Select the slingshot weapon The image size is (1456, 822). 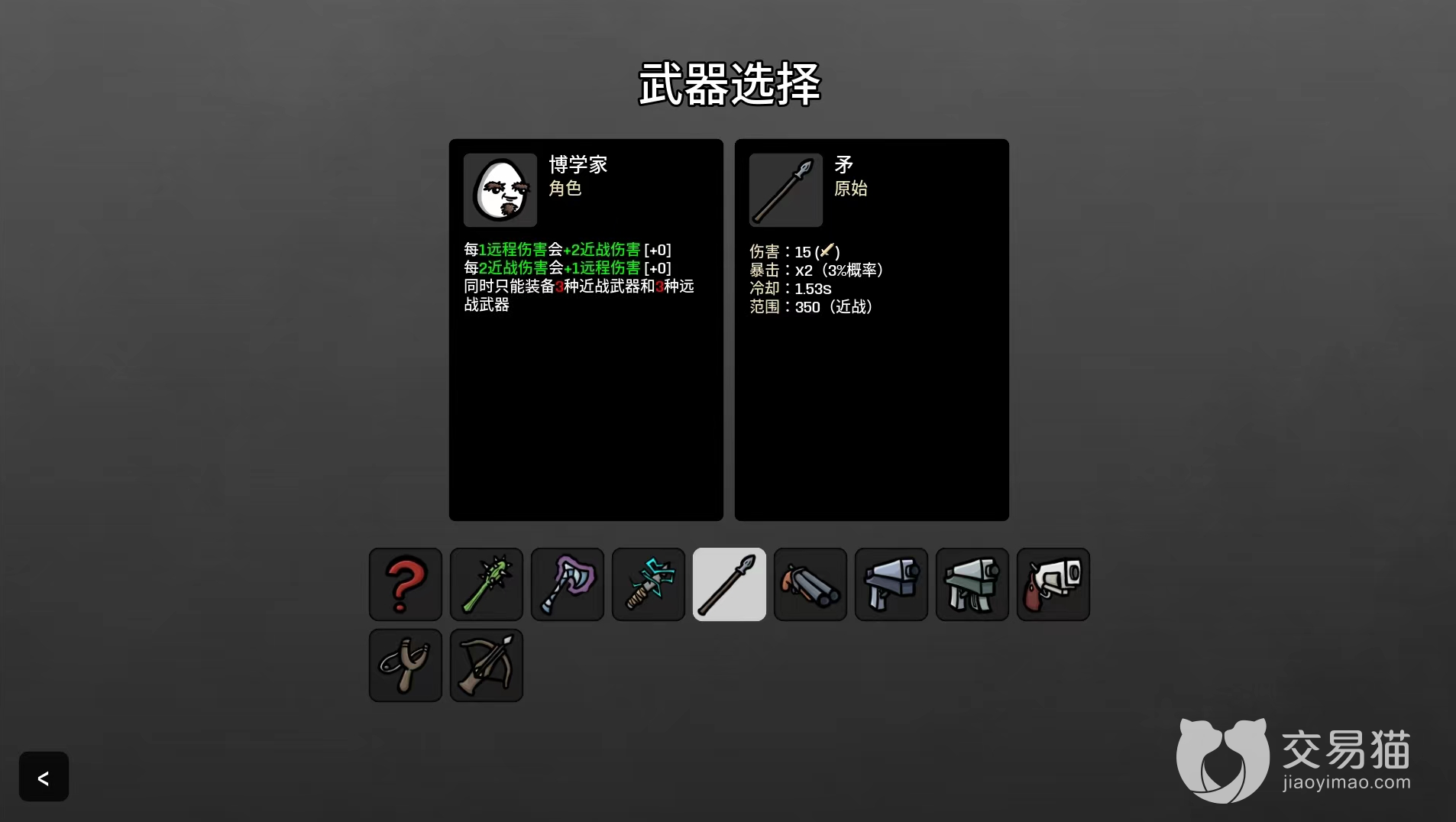coord(406,665)
